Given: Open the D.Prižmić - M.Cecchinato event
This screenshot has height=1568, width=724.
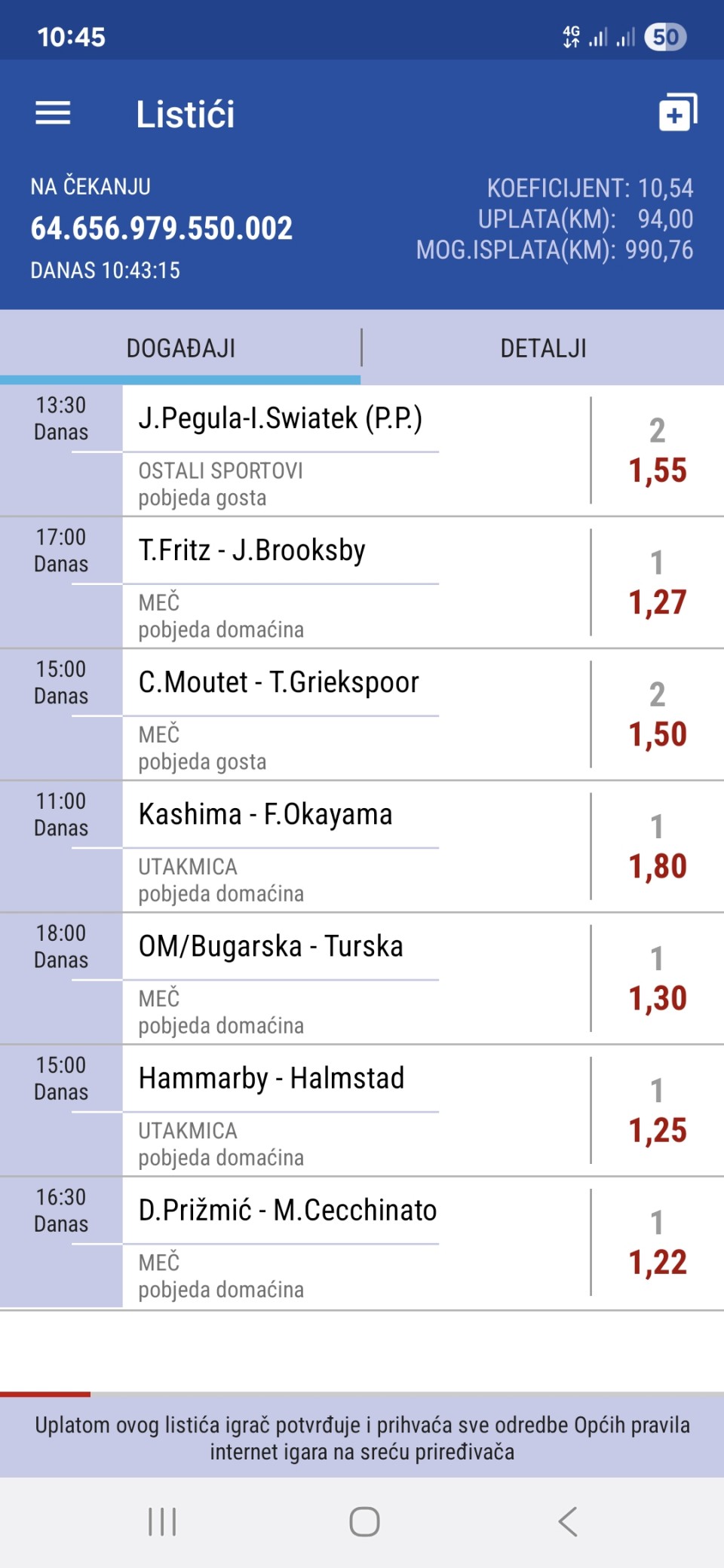Looking at the screenshot, I should pyautogui.click(x=362, y=1242).
